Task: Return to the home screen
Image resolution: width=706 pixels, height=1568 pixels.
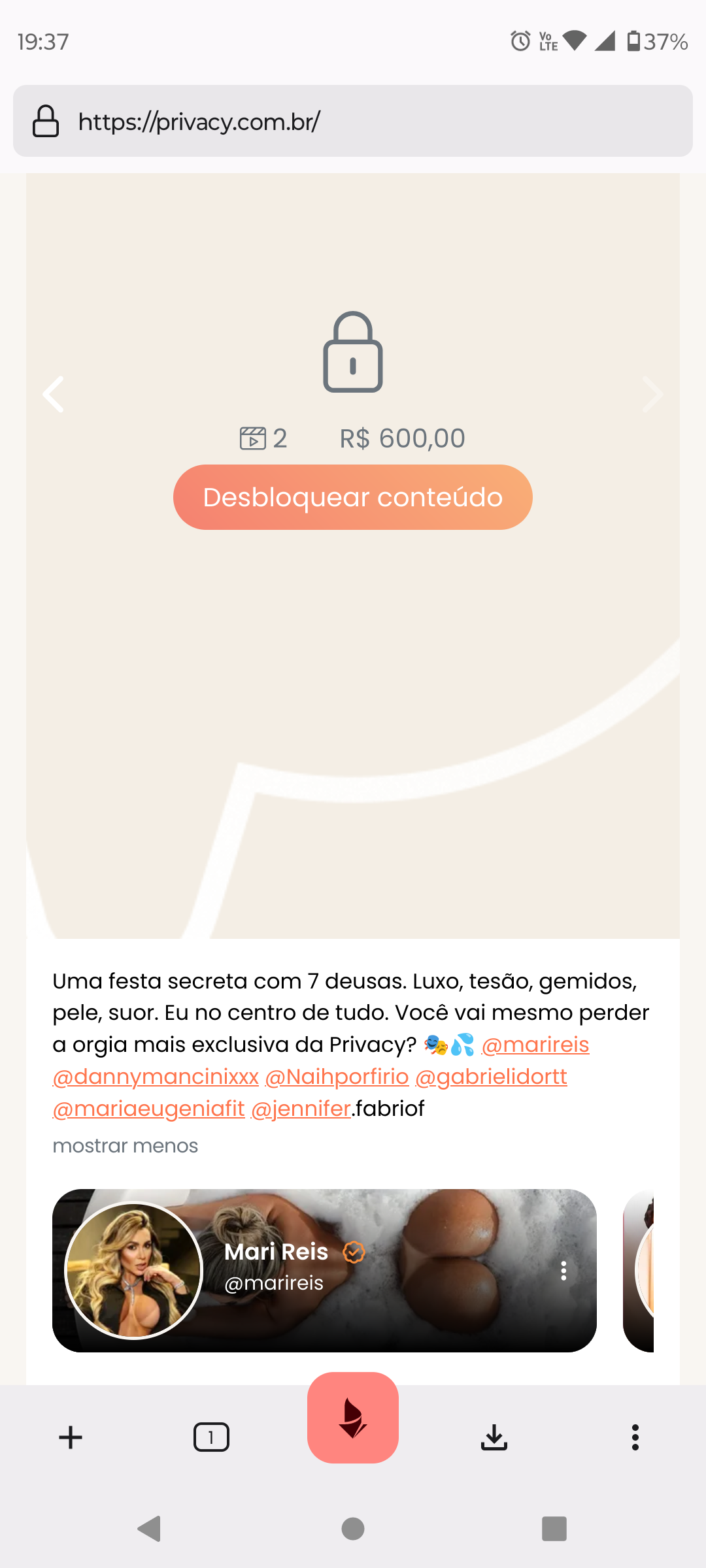Action: pos(353,1529)
